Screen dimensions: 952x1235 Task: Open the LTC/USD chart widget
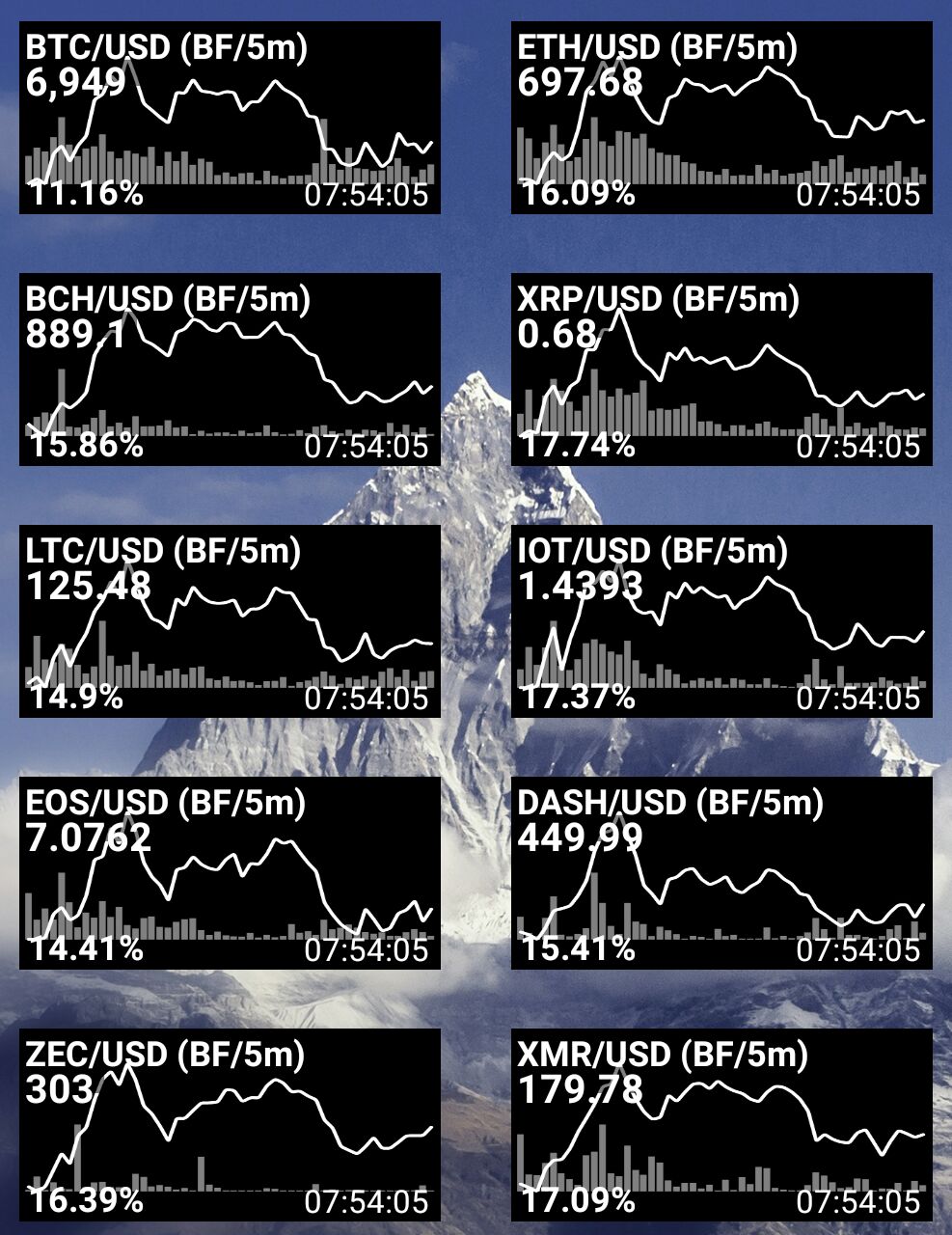(x=230, y=621)
